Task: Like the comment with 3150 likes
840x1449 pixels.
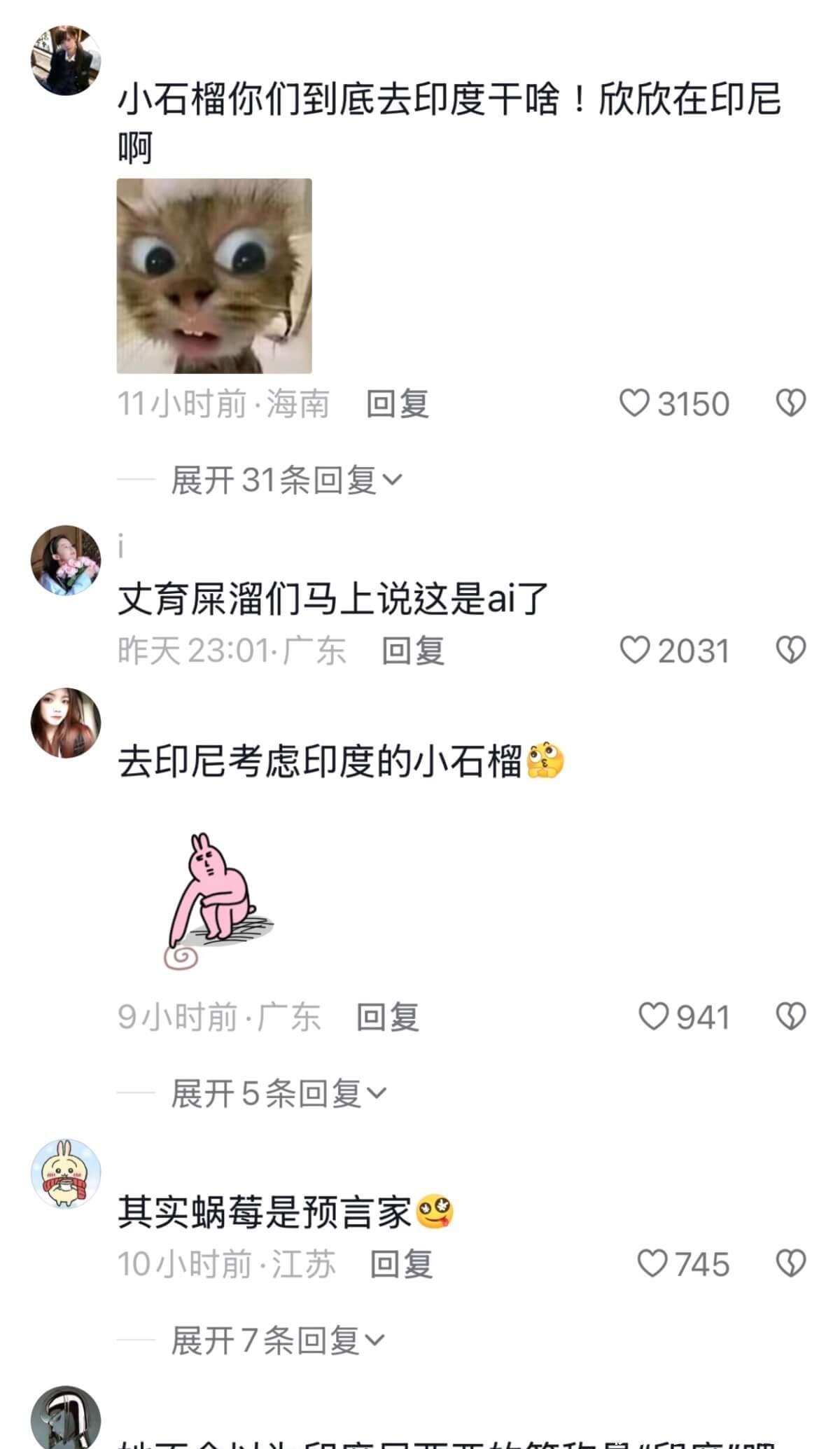Action: click(635, 403)
